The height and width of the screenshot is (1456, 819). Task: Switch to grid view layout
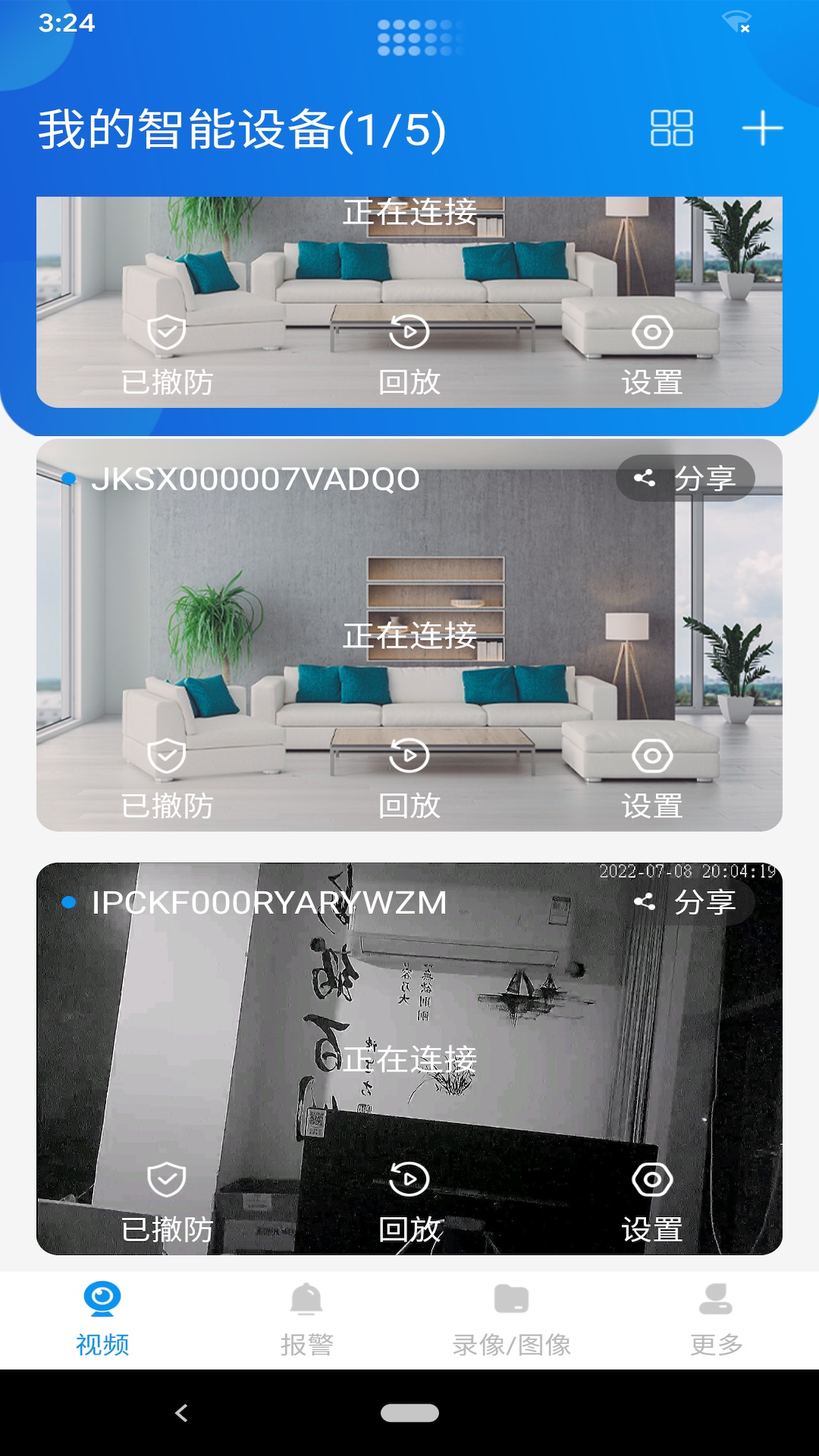pyautogui.click(x=671, y=127)
